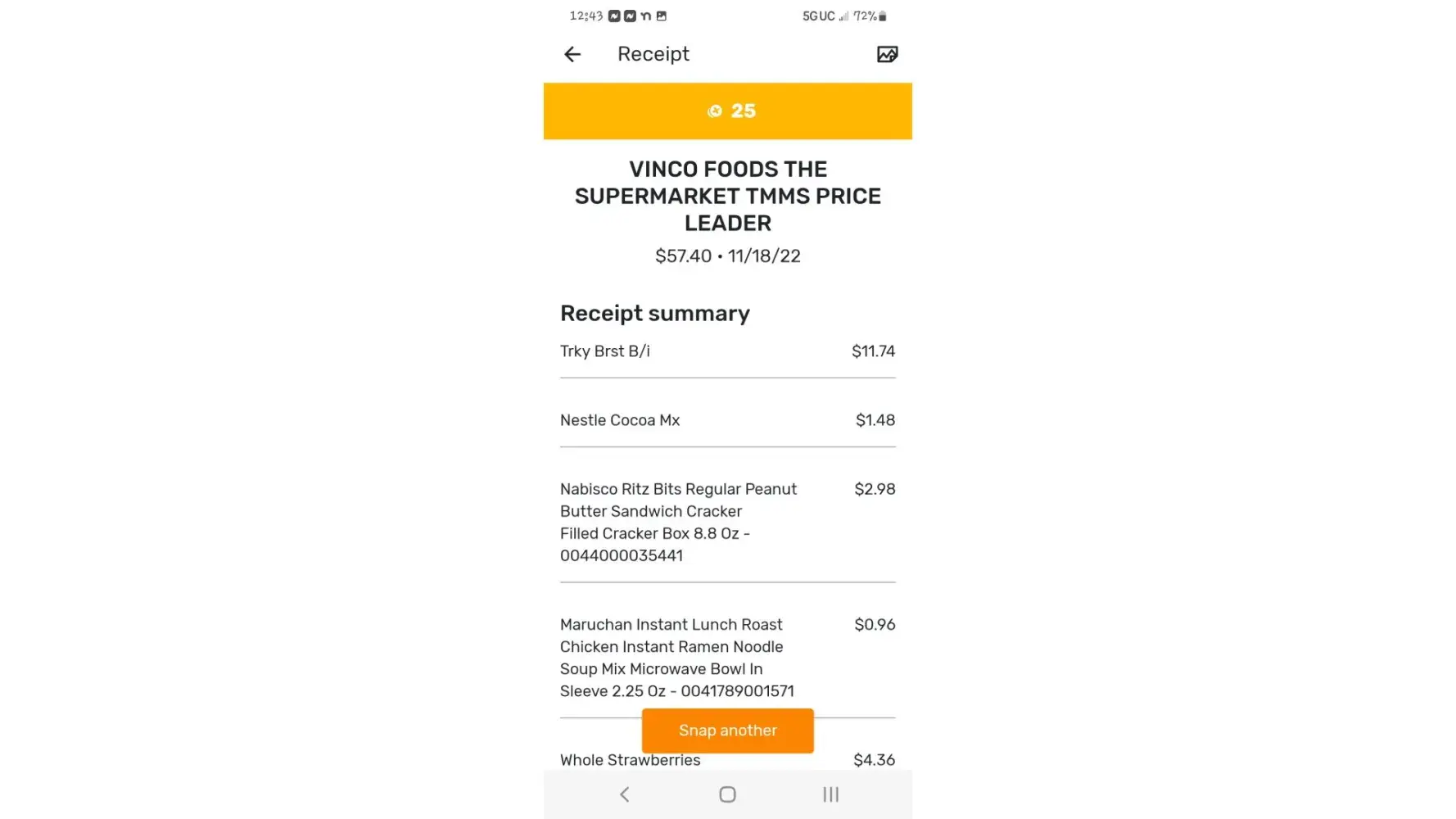This screenshot has height=819, width=1456.
Task: Tap the system home button
Action: click(727, 794)
